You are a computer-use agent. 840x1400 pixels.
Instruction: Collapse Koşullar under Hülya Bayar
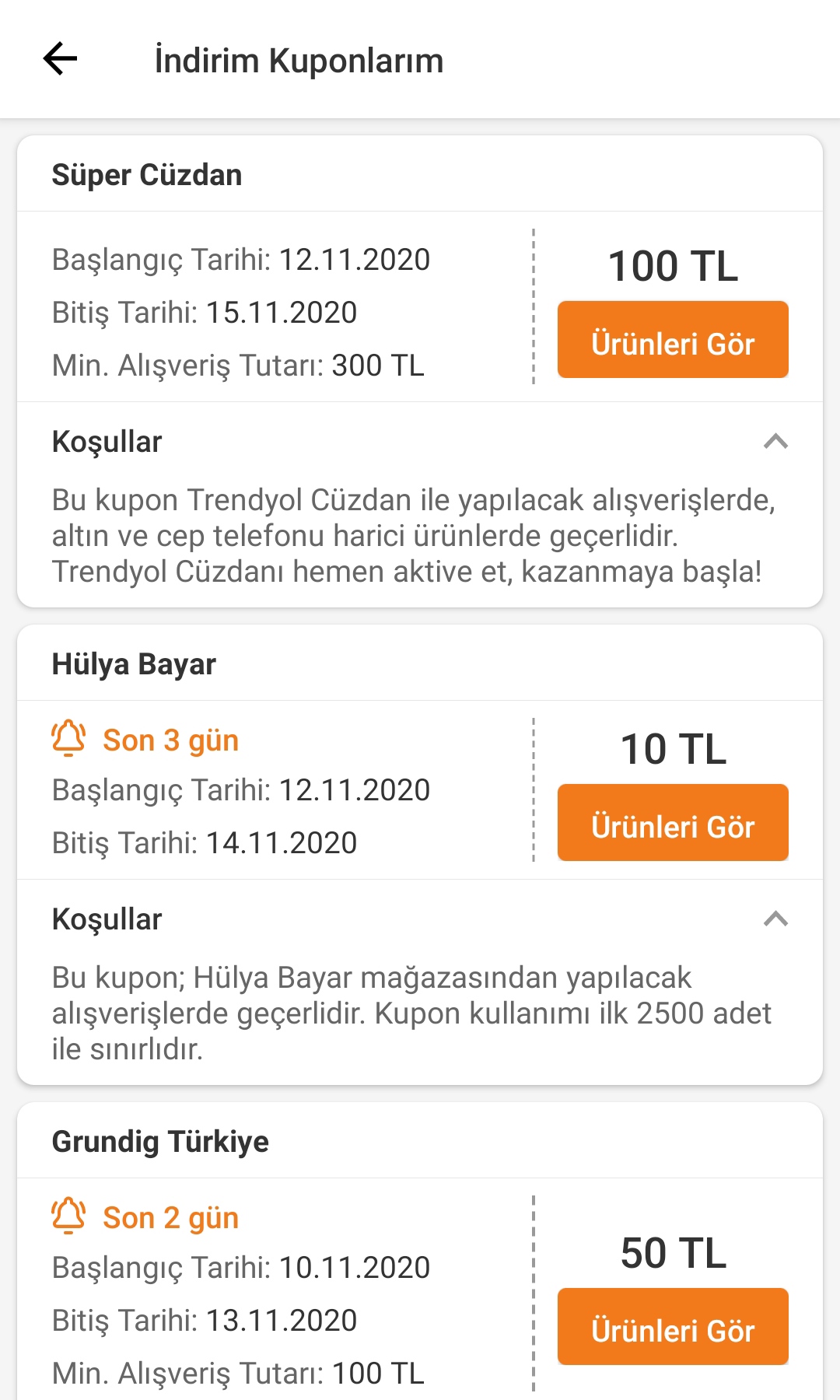[775, 919]
